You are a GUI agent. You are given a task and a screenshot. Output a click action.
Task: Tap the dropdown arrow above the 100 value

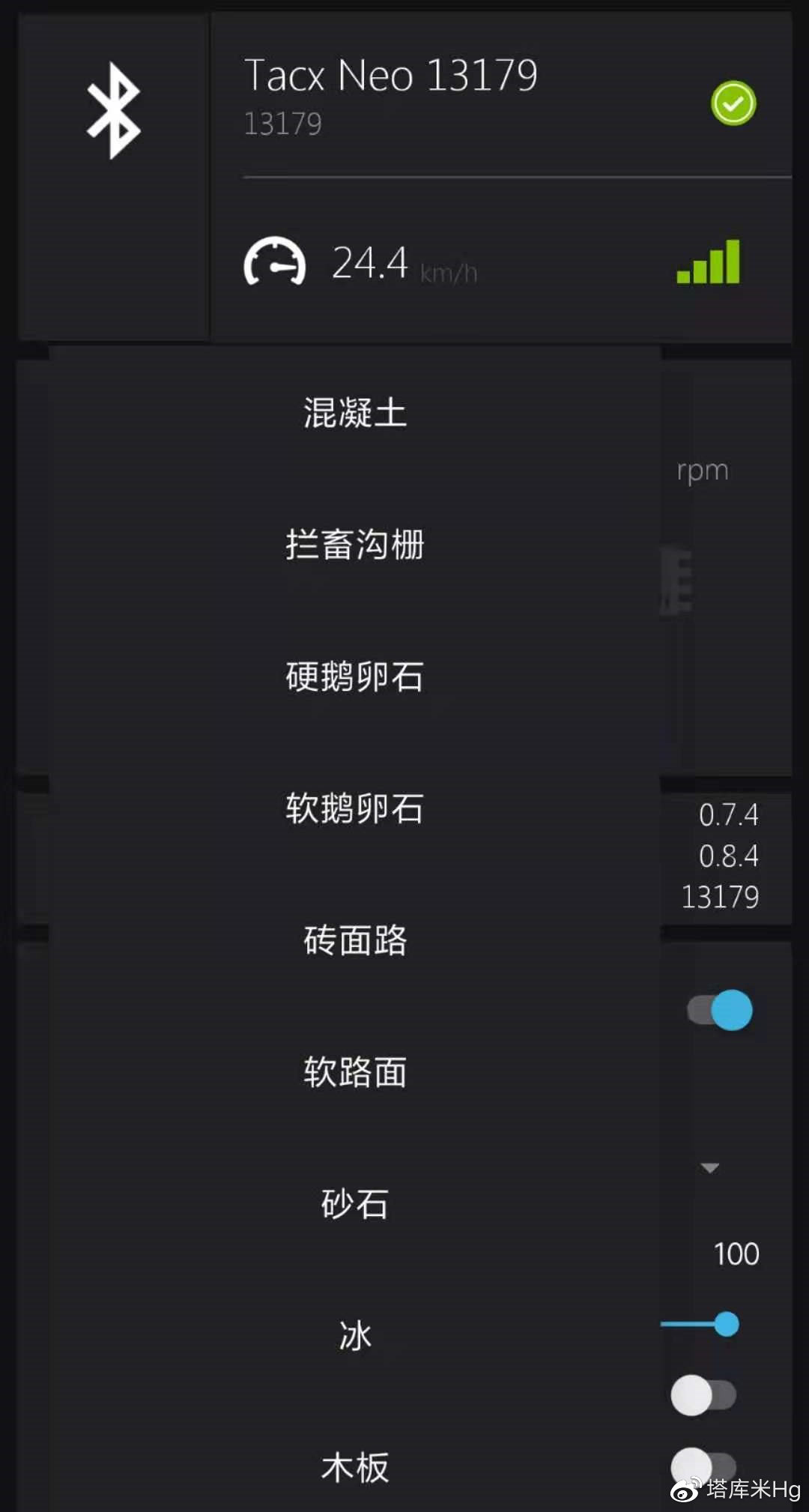pos(709,1167)
